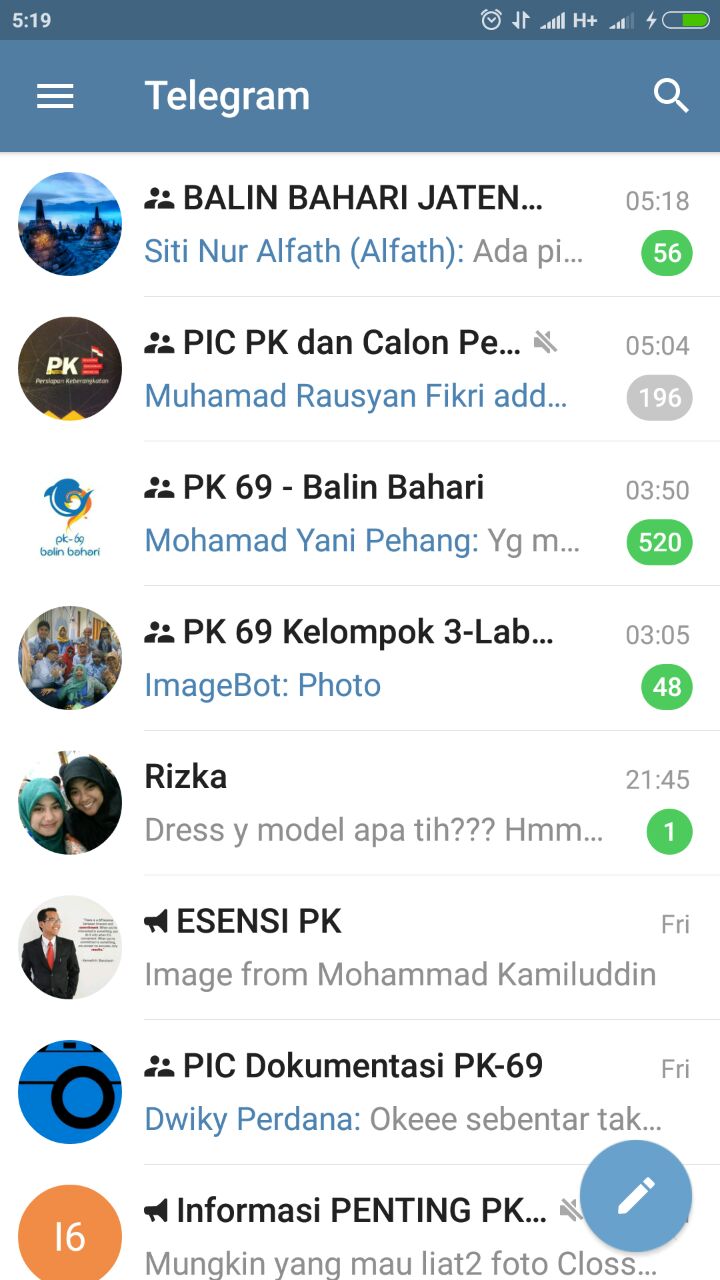Screen dimensions: 720x1280
Task: Open the hamburger navigation menu
Action: [x=55, y=96]
